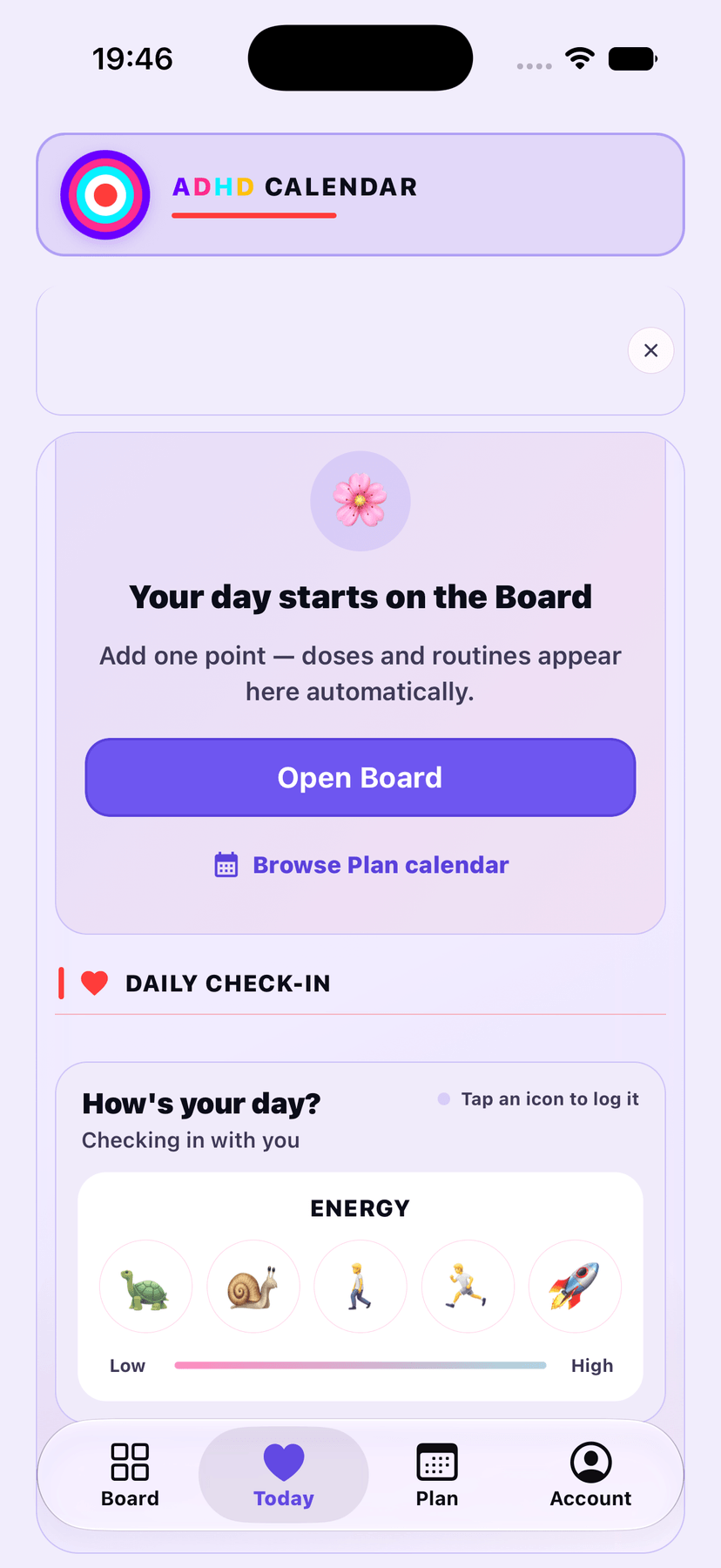This screenshot has height=1568, width=721.
Task: Choose the walking person energy level
Action: click(360, 1286)
